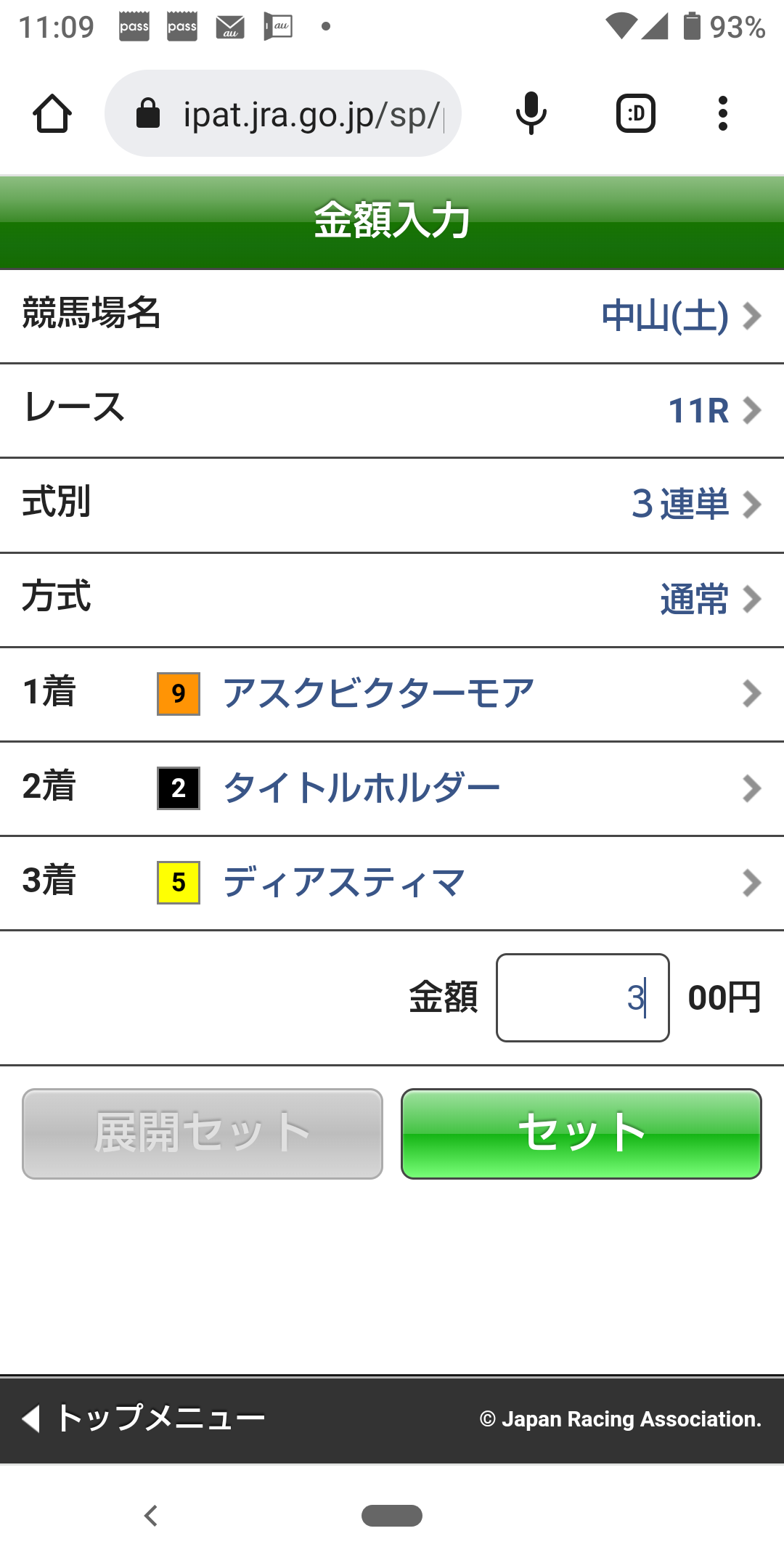Viewport: 784px width, 1568px height.
Task: Change the 1着 horse アスクビクターモア
Action: tap(392, 694)
